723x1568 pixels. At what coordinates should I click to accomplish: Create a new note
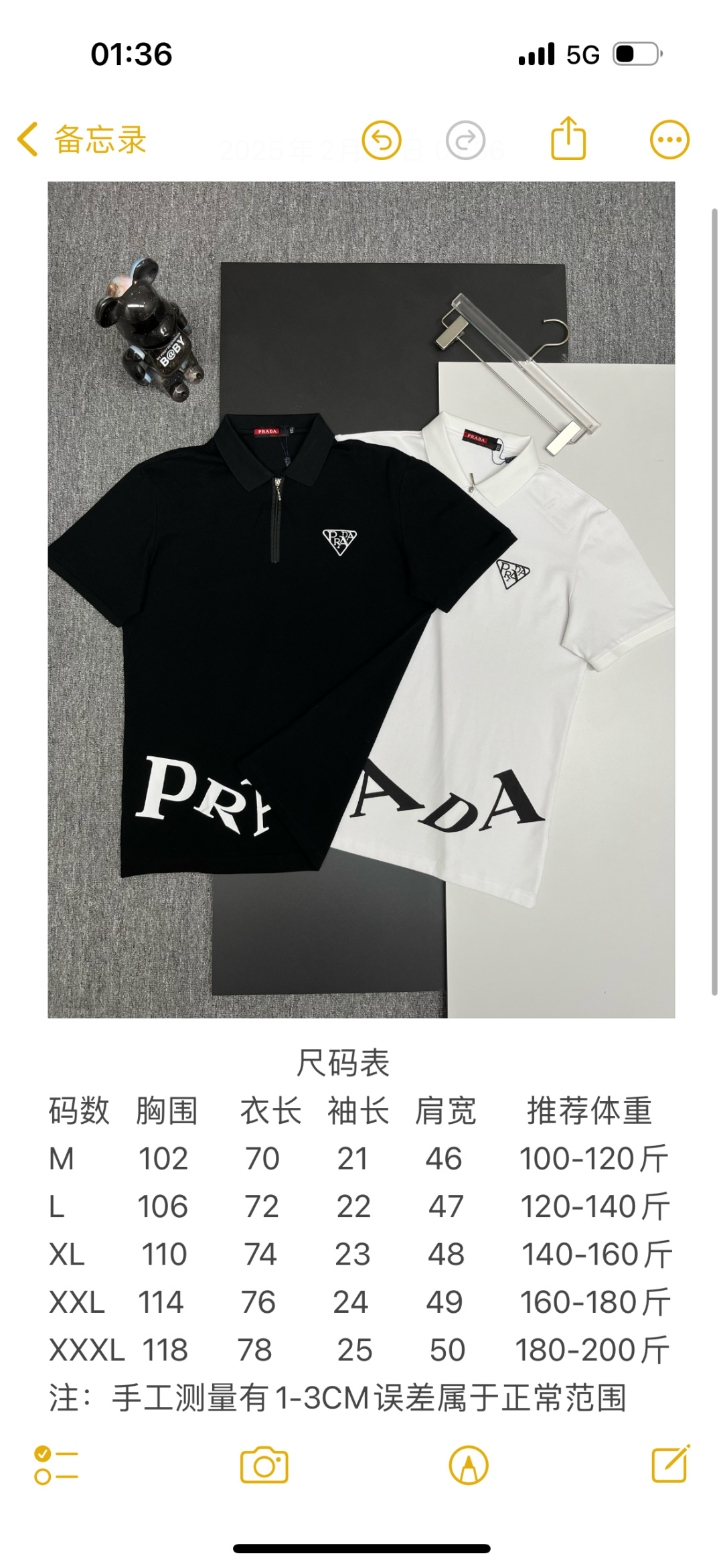click(671, 1464)
